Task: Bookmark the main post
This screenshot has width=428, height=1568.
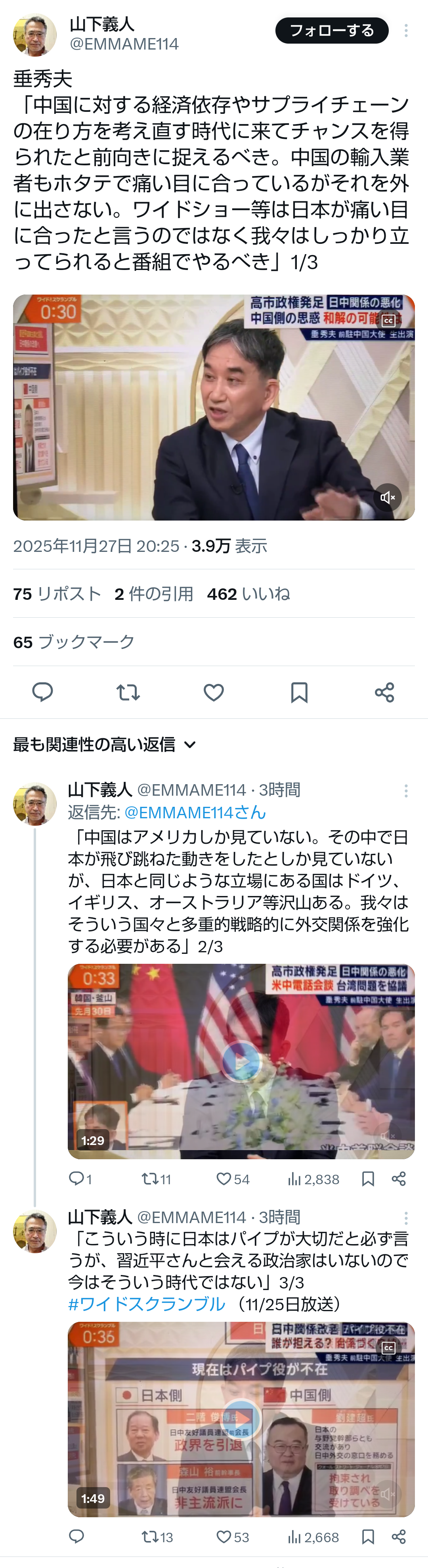Action: (299, 692)
